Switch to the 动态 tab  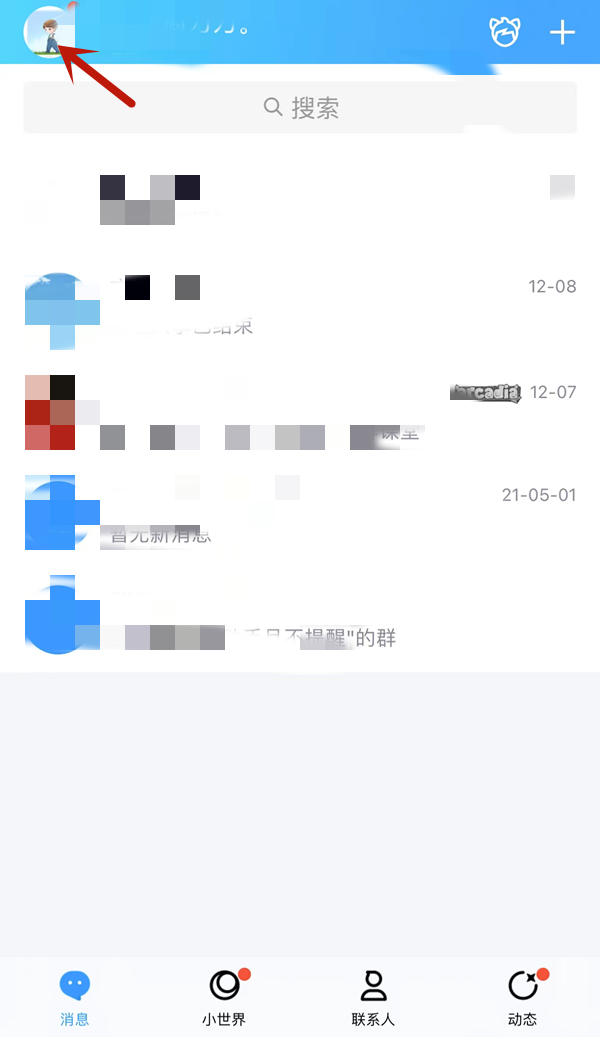[522, 997]
